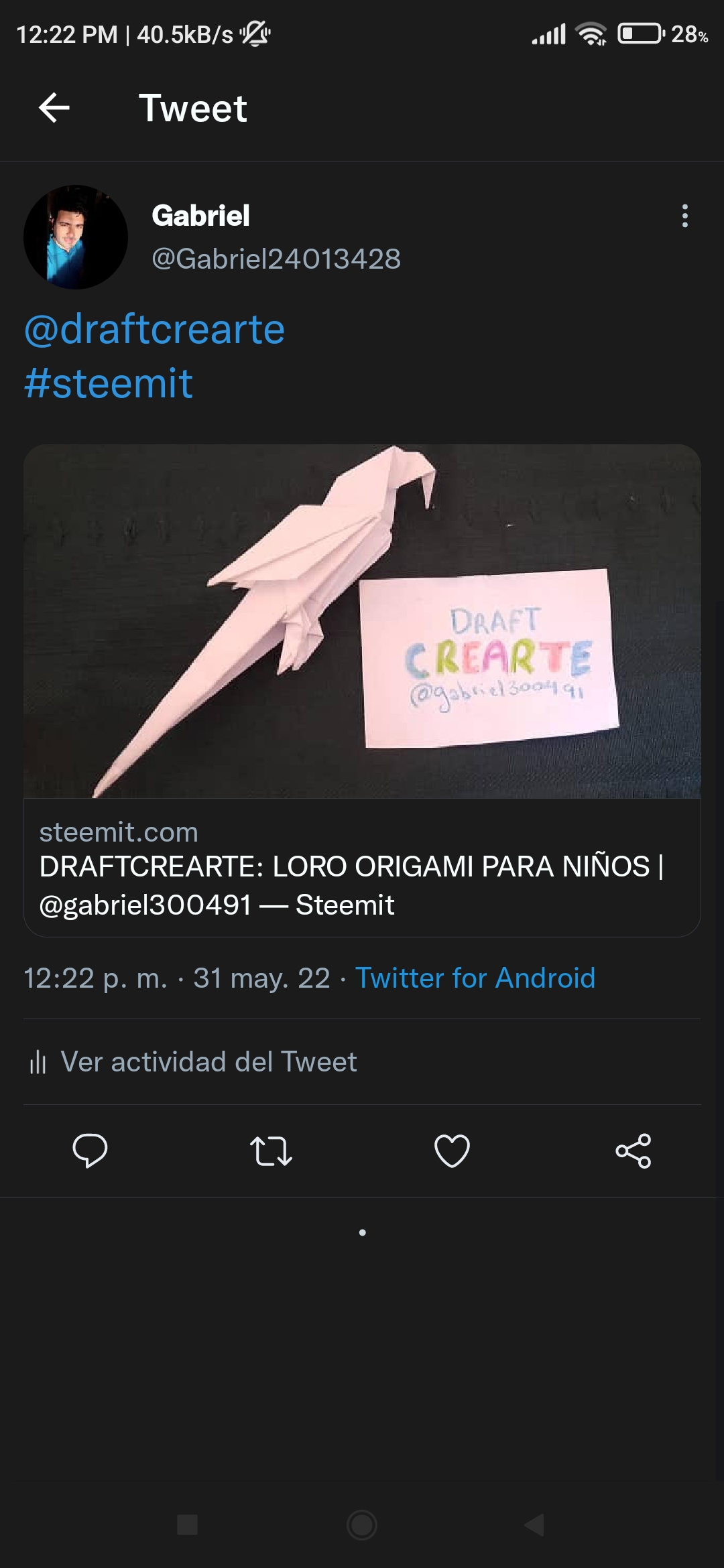Screen dimensions: 724x1568
Task: Open the tweet's three-dot overflow menu
Action: point(684,216)
